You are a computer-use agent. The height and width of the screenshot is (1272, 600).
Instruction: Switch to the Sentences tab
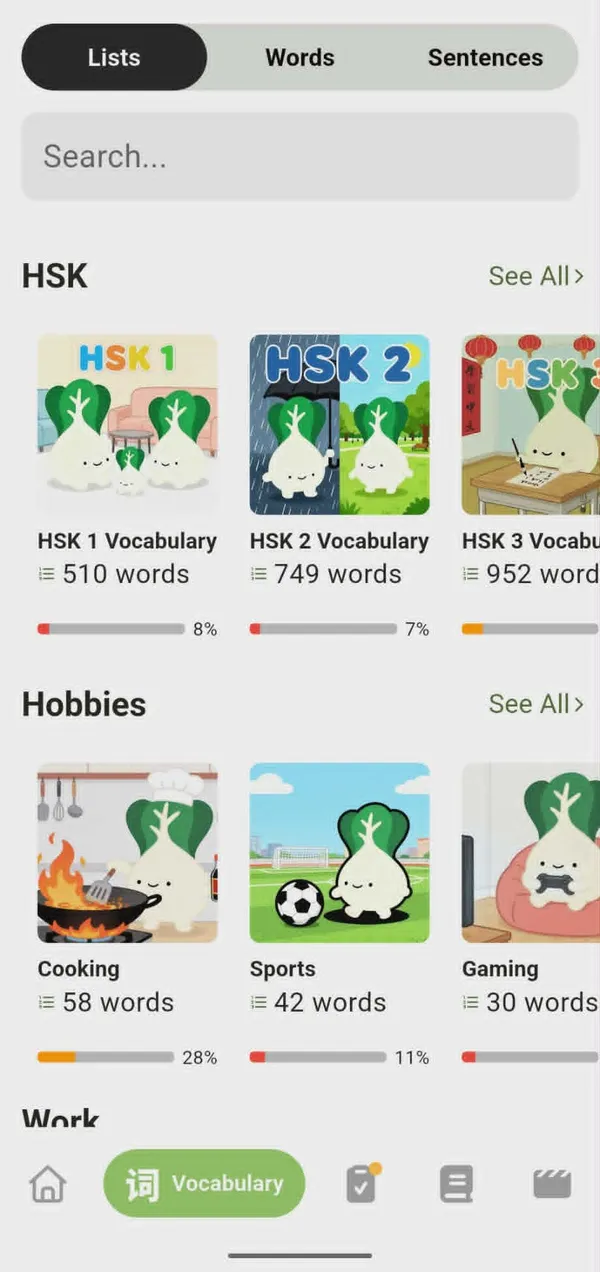pyautogui.click(x=485, y=58)
